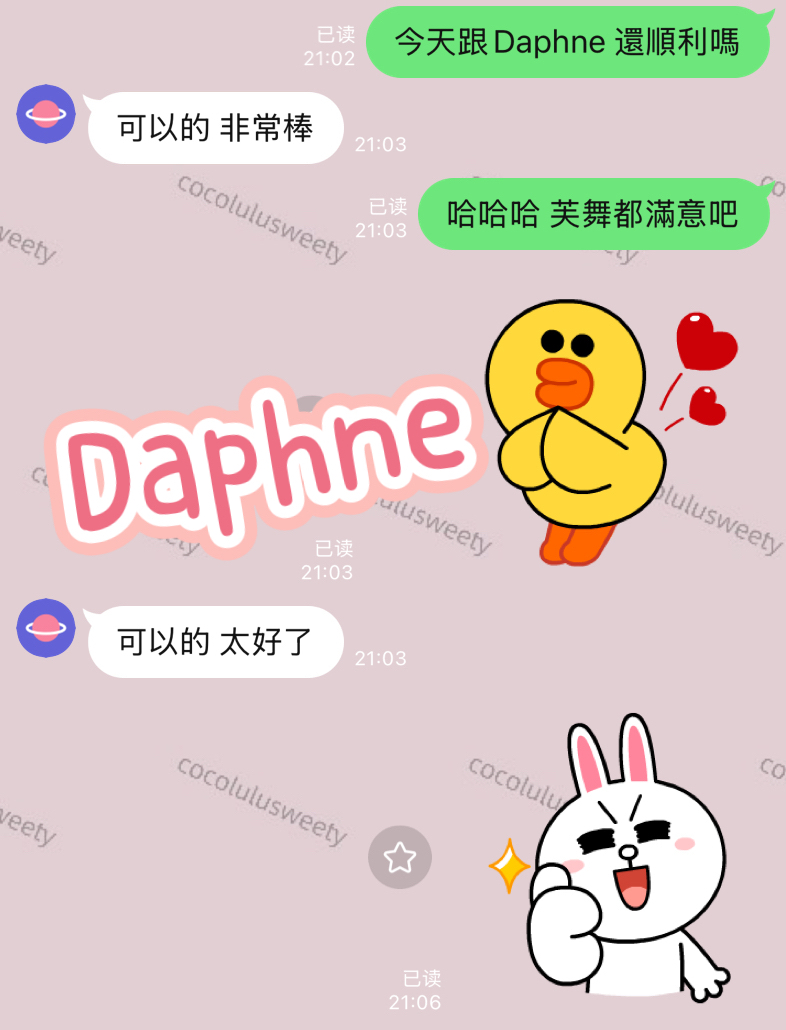
Task: Open sender's avatar beside 可以的 非常棒
Action: pos(47,115)
